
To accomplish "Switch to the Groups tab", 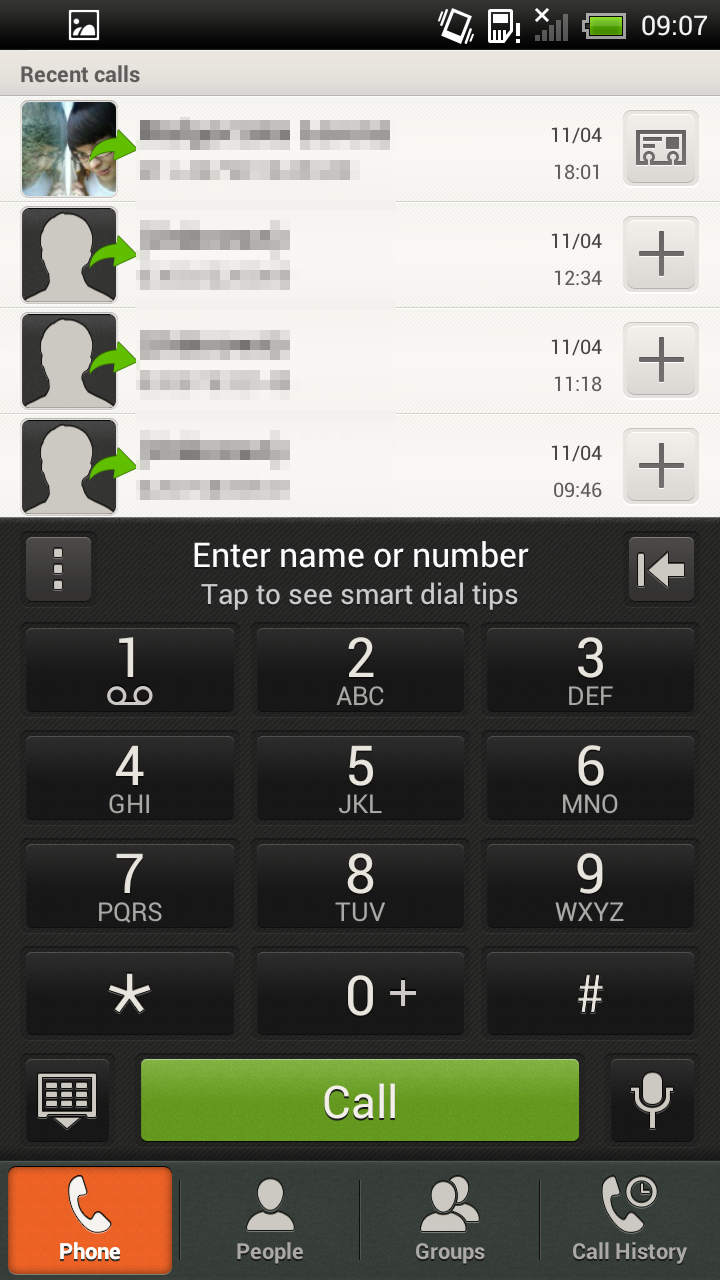I will click(x=450, y=1220).
